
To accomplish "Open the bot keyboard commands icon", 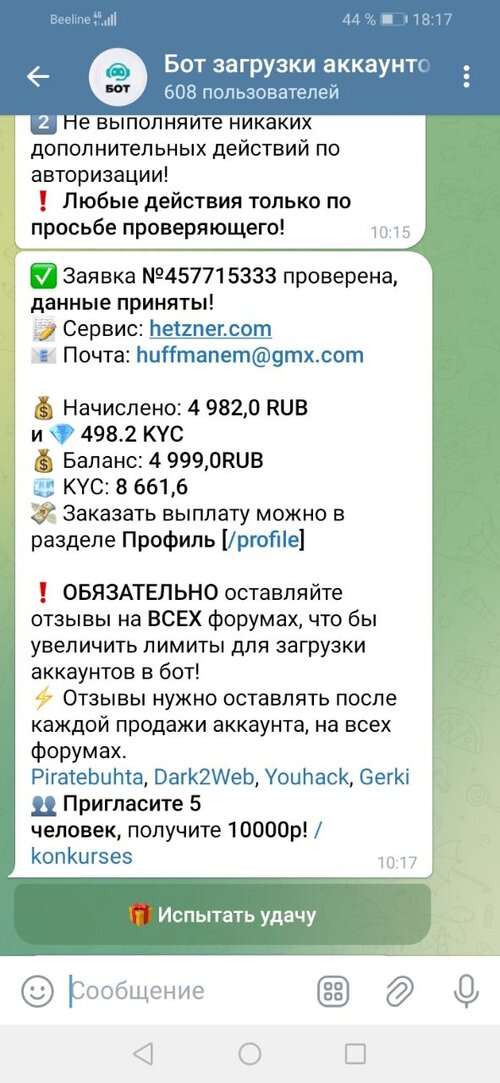I will tap(333, 993).
